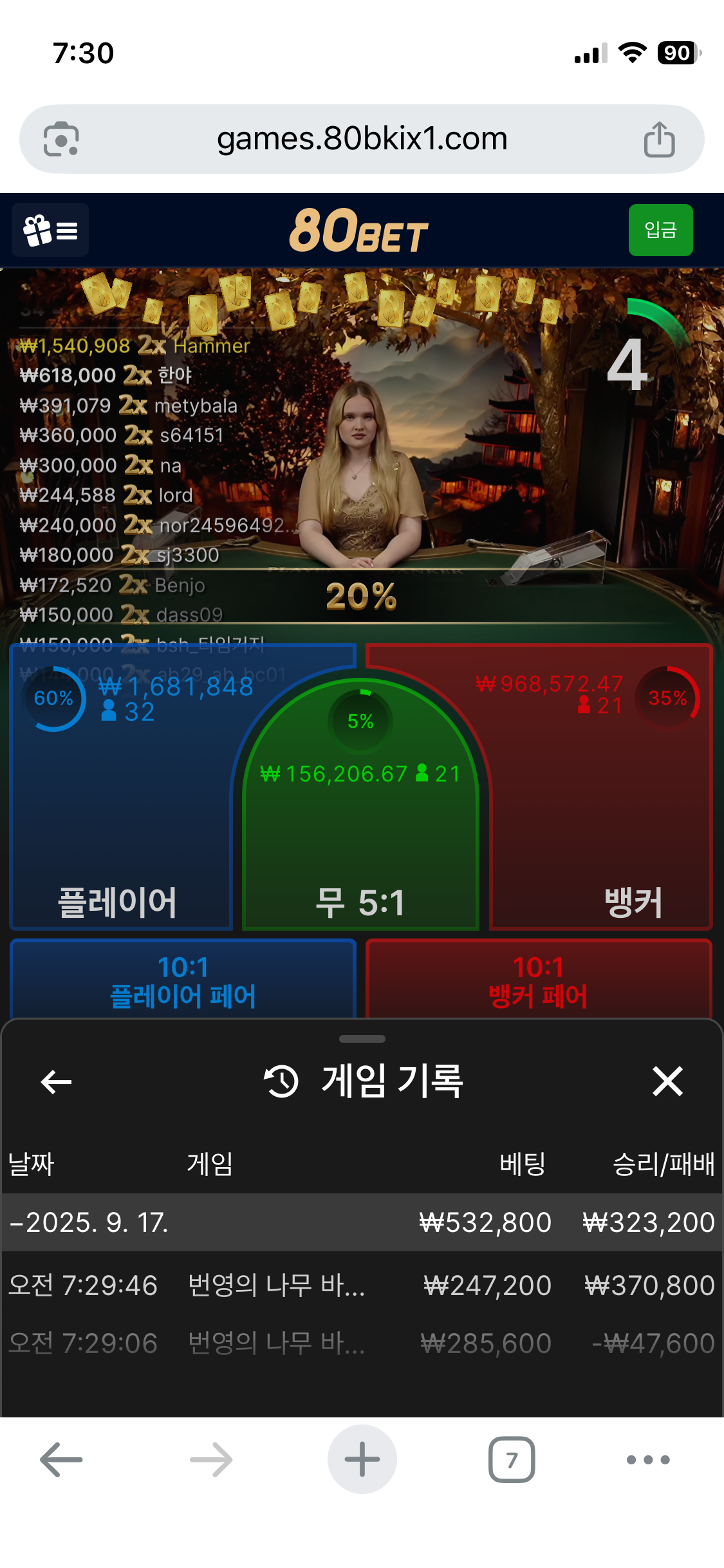This screenshot has width=724, height=1568.
Task: Go back in browser history
Action: coord(61,1459)
